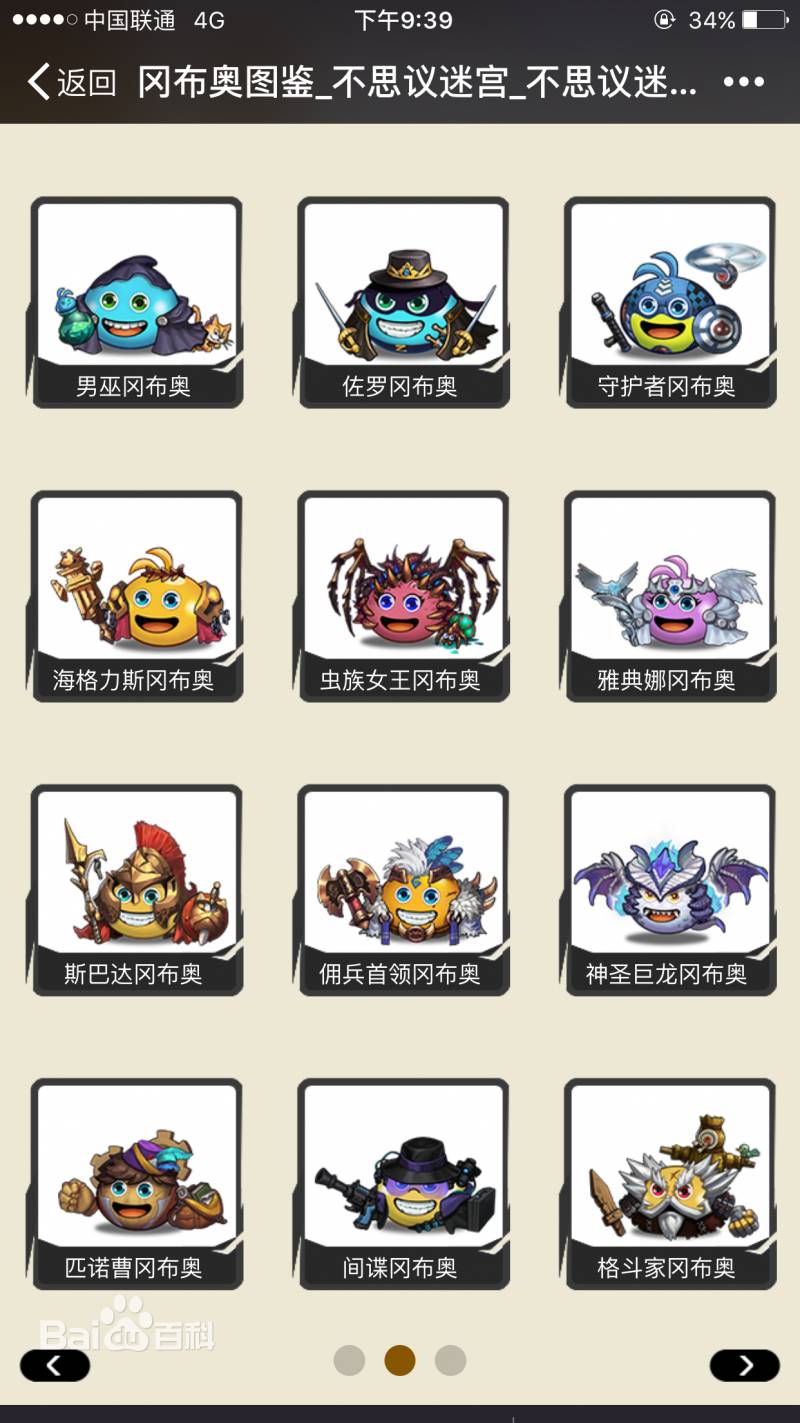Open the 间谍冈布奥 card
800x1423 pixels.
(x=403, y=1184)
